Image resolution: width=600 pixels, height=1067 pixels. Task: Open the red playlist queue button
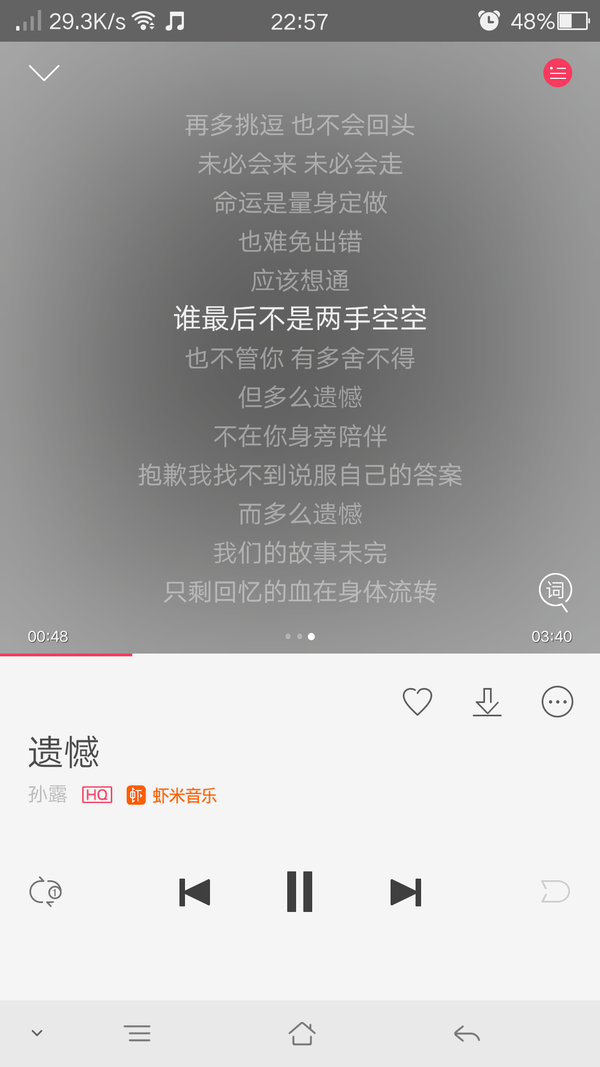tap(557, 73)
